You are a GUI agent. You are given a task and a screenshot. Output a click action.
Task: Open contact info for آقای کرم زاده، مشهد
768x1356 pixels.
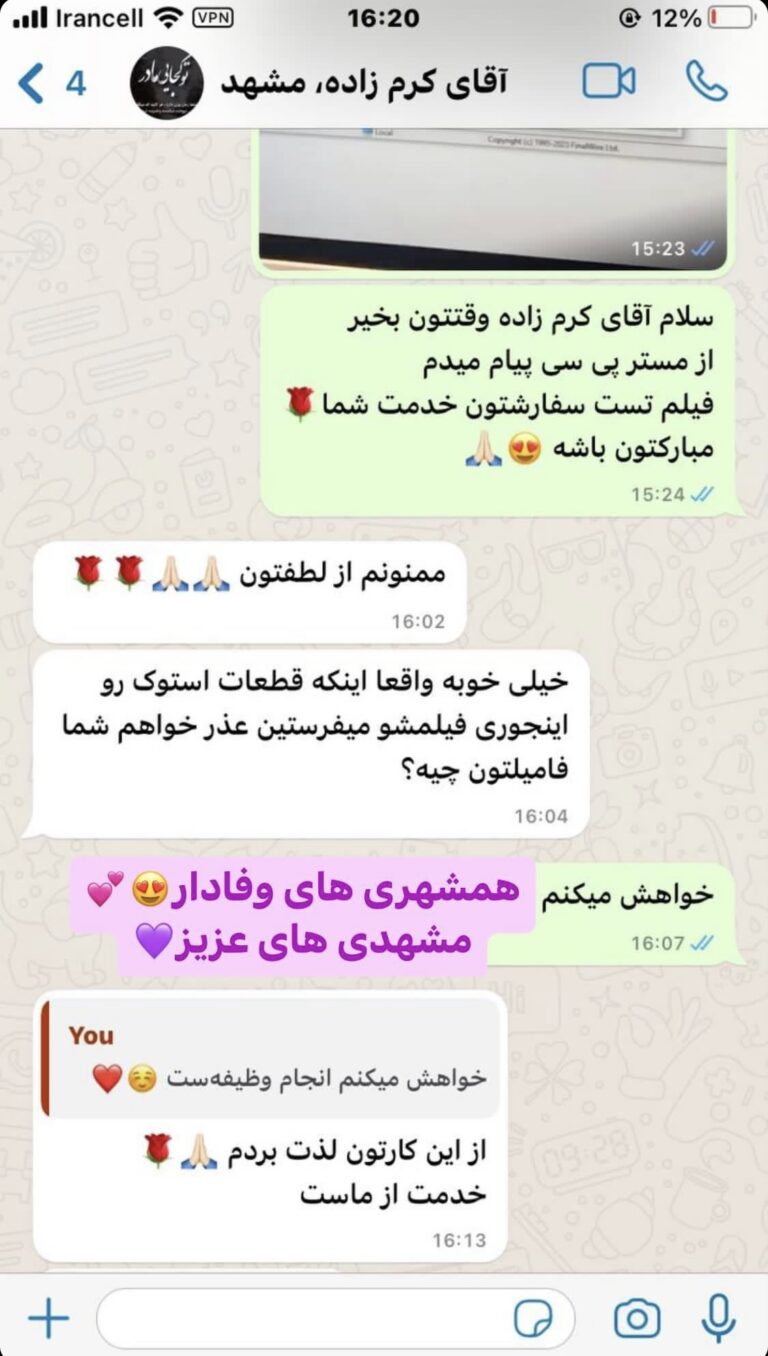tap(362, 83)
